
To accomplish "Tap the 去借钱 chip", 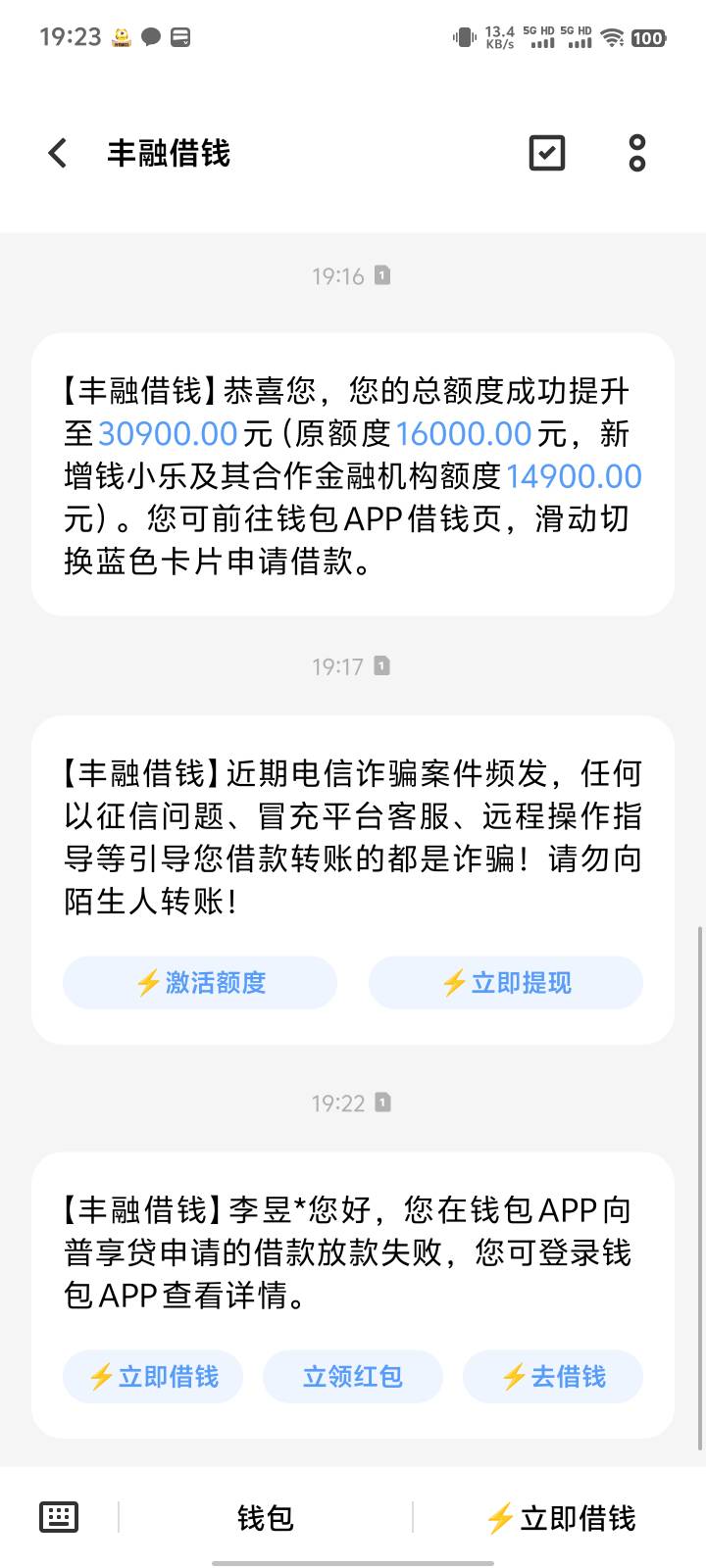I will pos(553,1377).
